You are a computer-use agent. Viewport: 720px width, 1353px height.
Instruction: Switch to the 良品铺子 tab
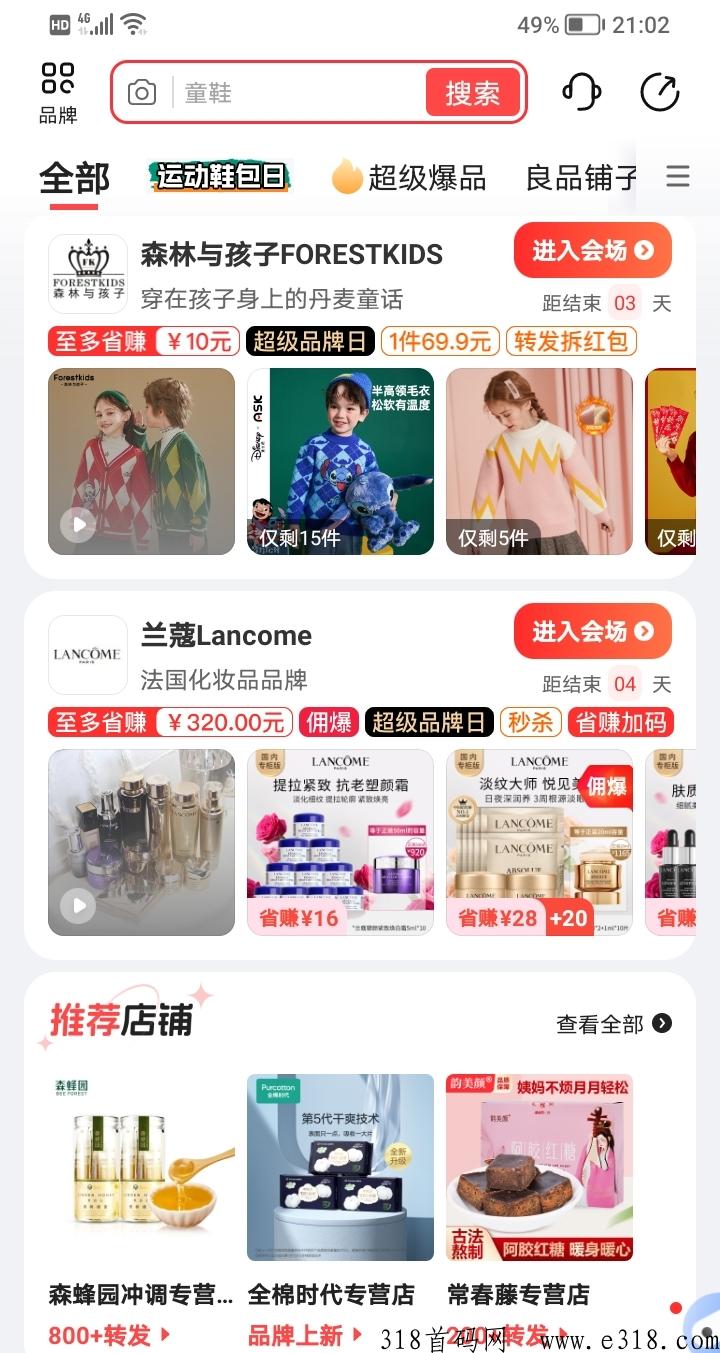click(580, 177)
